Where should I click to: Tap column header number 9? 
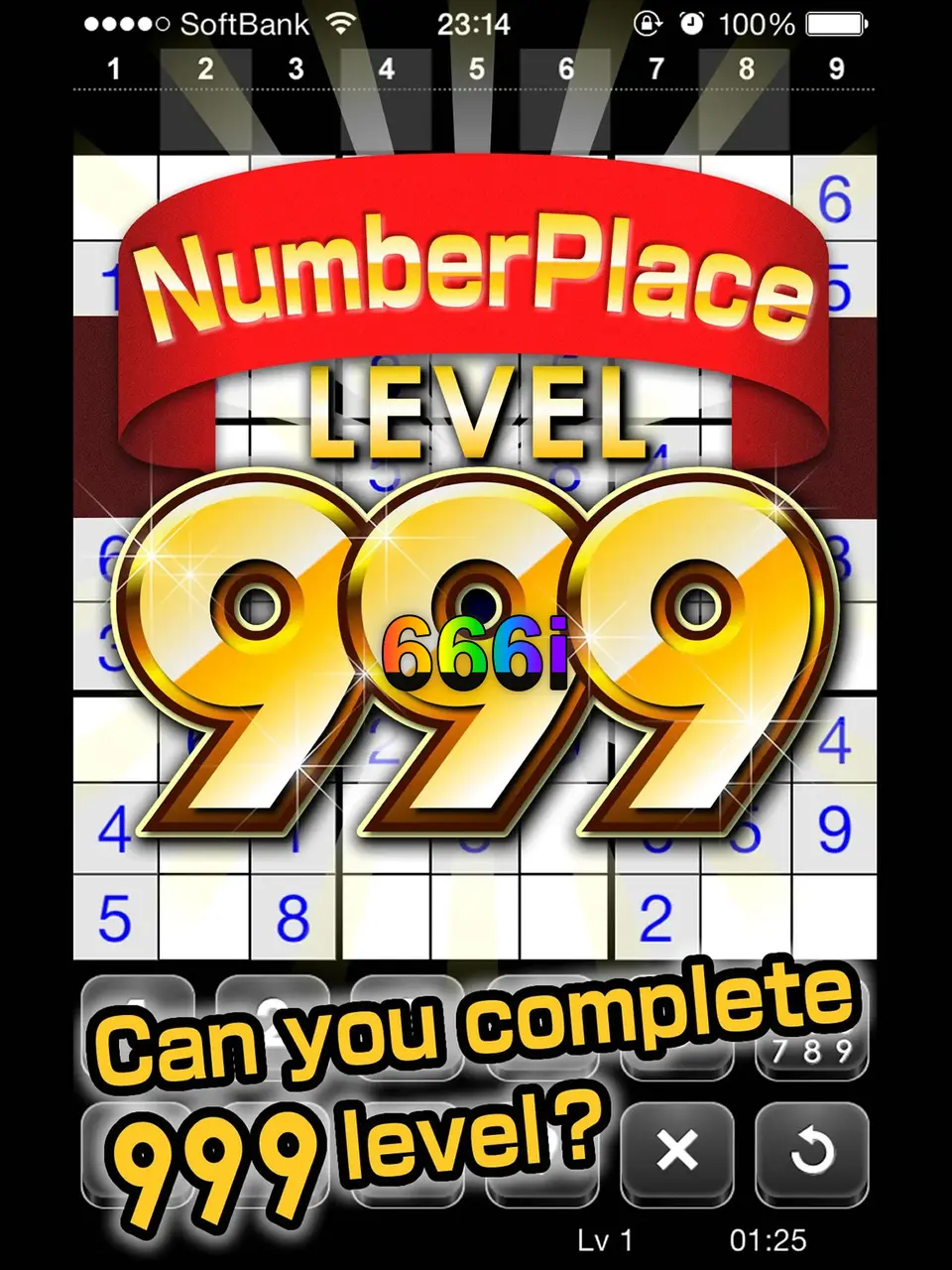click(837, 69)
